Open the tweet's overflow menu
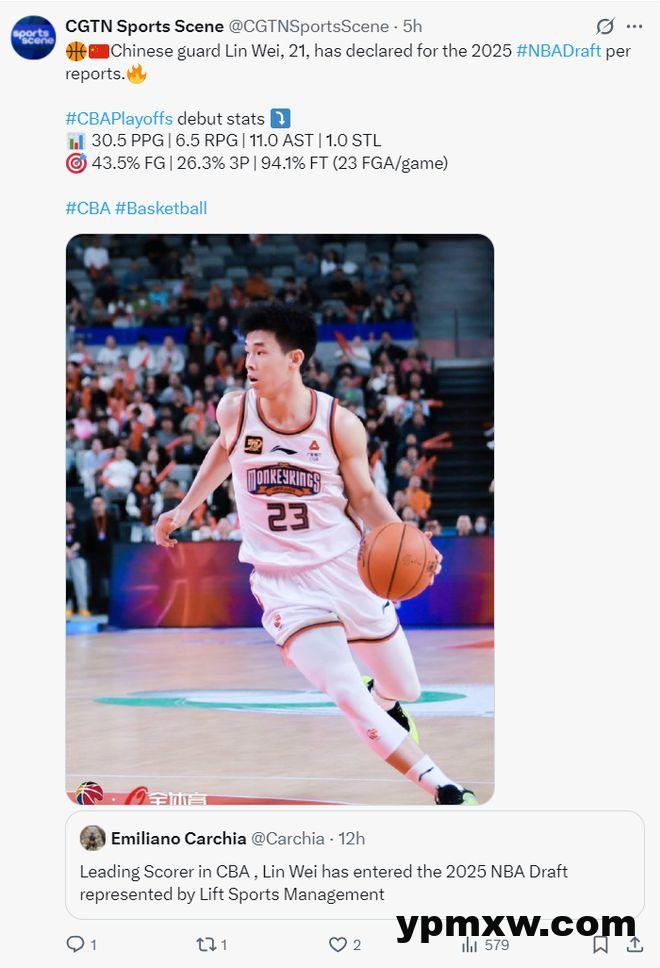 (x=634, y=26)
